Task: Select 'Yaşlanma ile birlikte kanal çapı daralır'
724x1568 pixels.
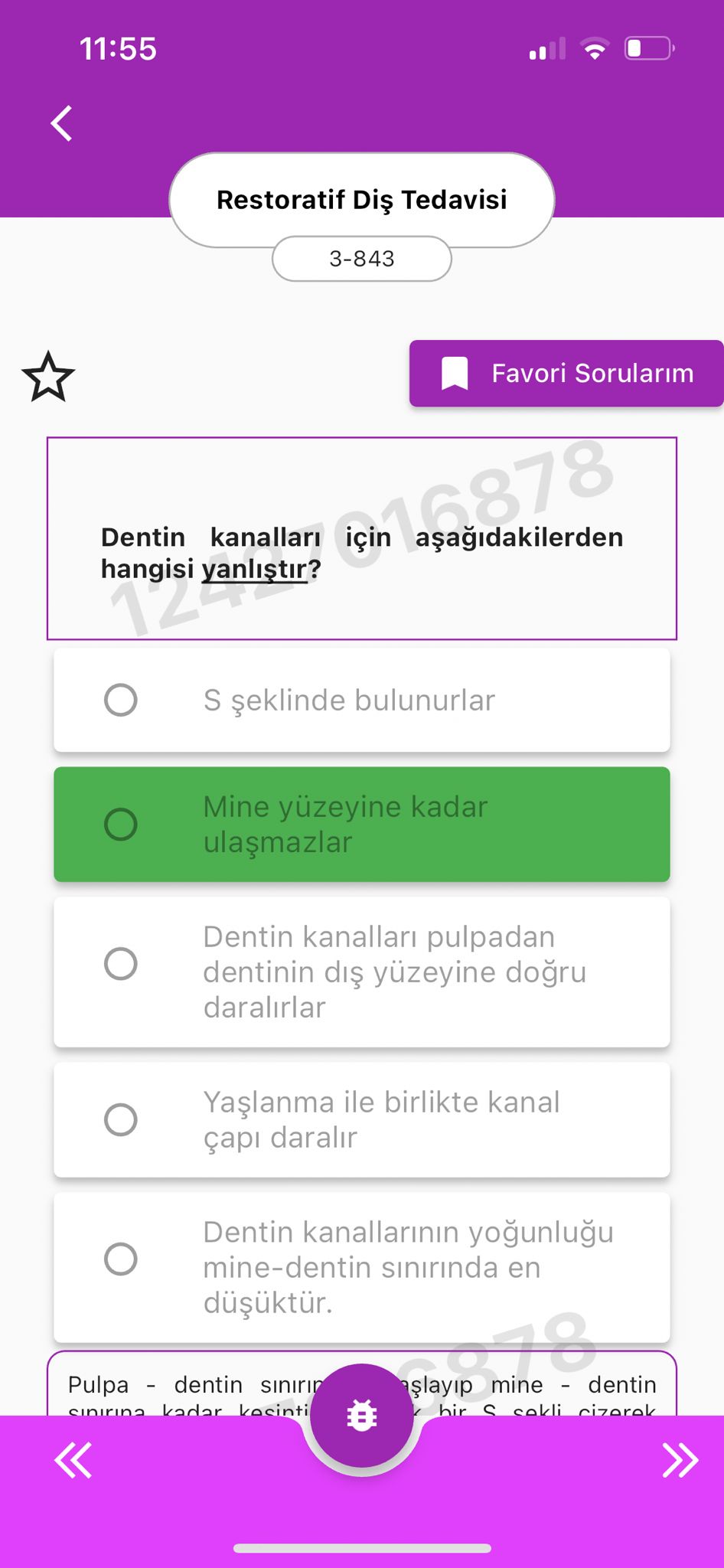Action: [x=362, y=1119]
